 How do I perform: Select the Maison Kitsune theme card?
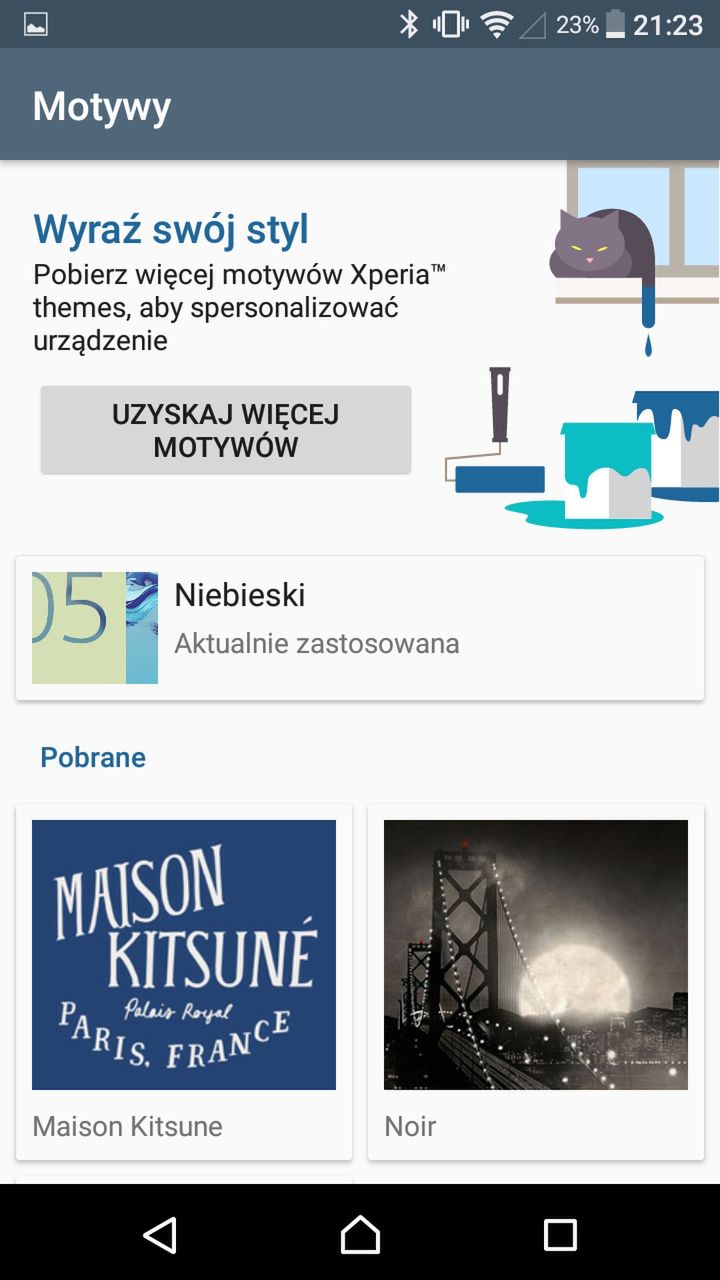184,980
